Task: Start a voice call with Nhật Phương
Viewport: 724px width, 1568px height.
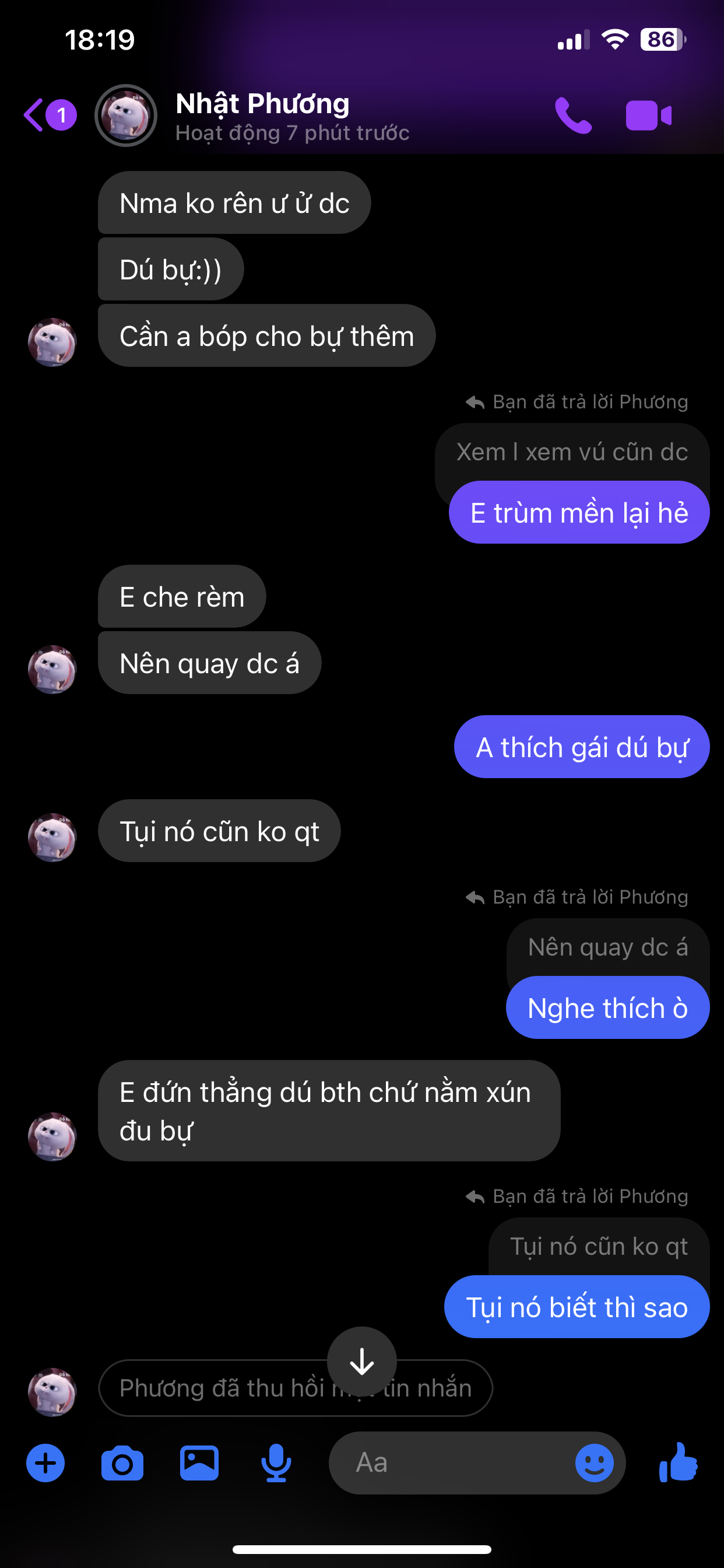Action: tap(572, 115)
